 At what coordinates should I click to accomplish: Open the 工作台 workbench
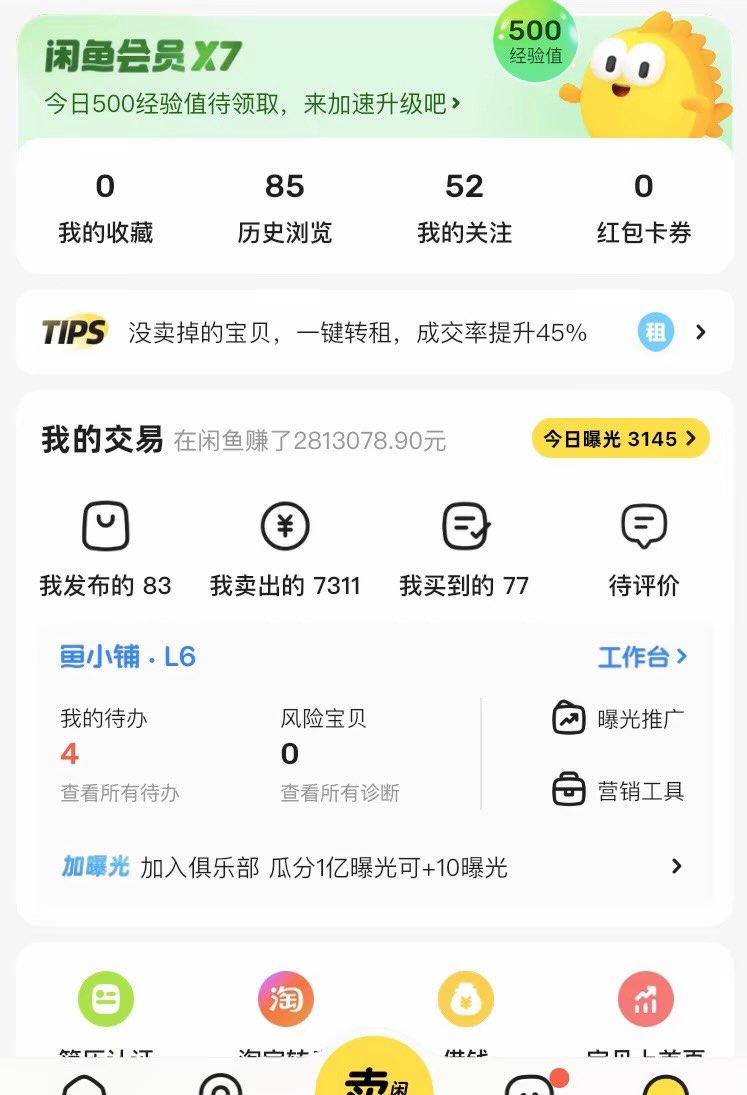pos(642,657)
